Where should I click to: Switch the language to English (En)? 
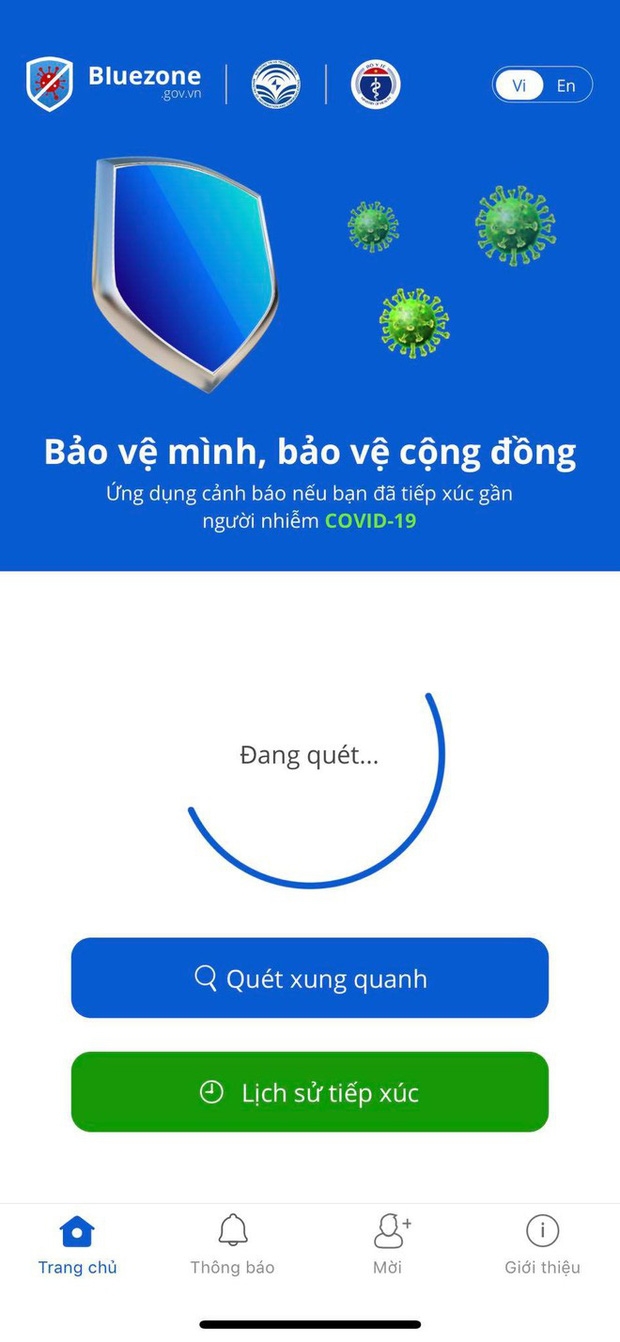point(567,86)
